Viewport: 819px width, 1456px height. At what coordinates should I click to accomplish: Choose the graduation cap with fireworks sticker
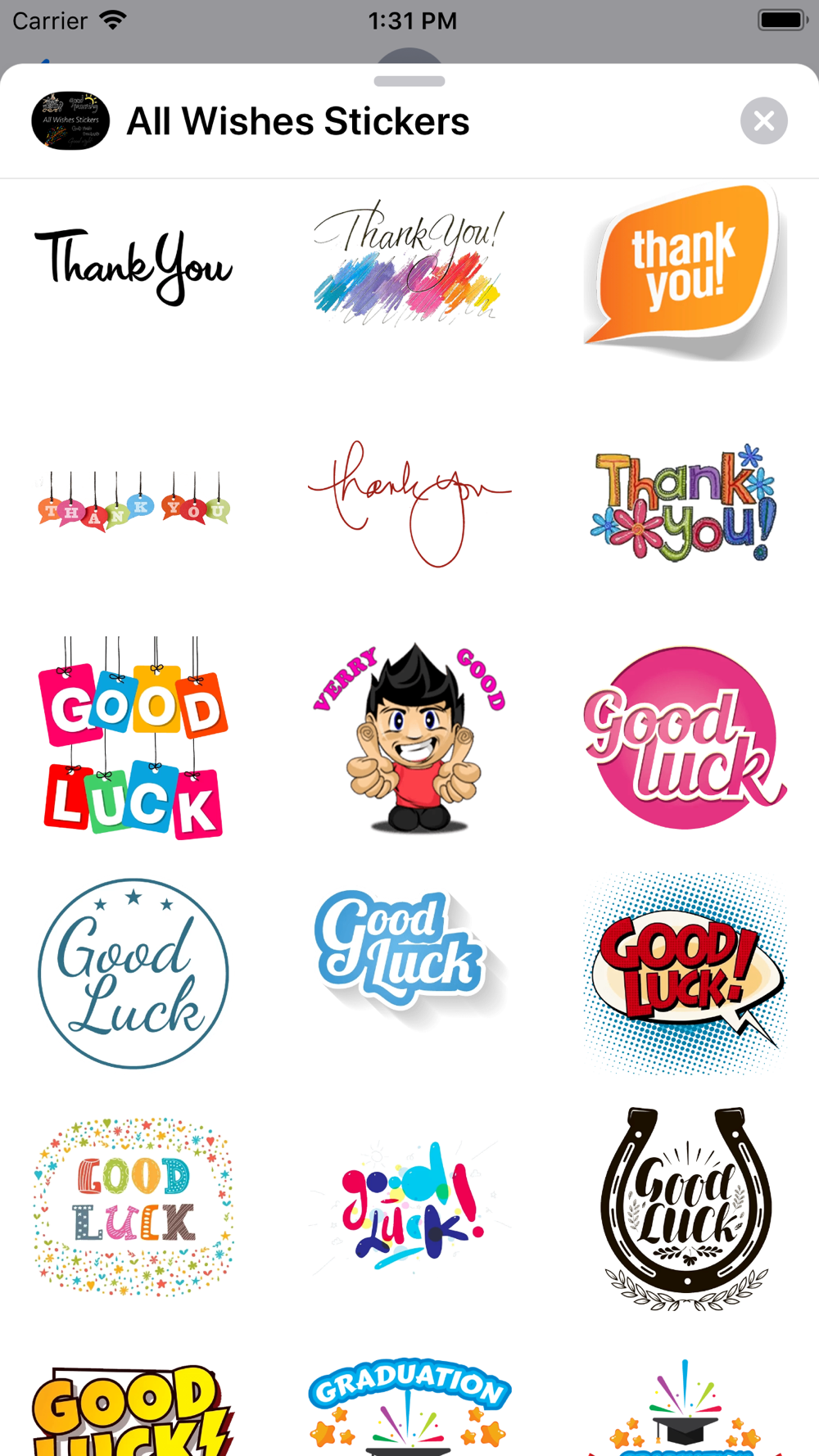(686, 1407)
